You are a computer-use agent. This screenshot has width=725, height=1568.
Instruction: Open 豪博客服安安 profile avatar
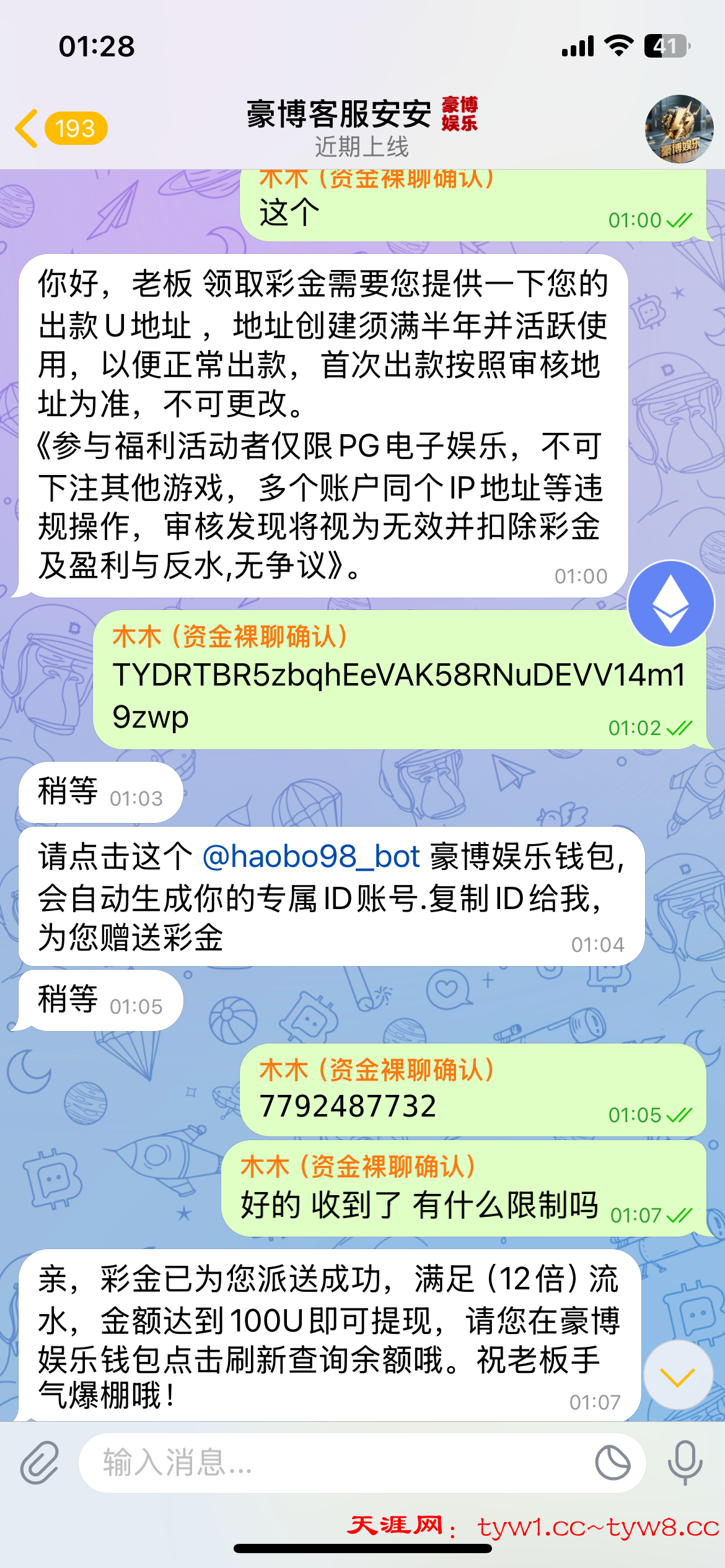click(679, 128)
